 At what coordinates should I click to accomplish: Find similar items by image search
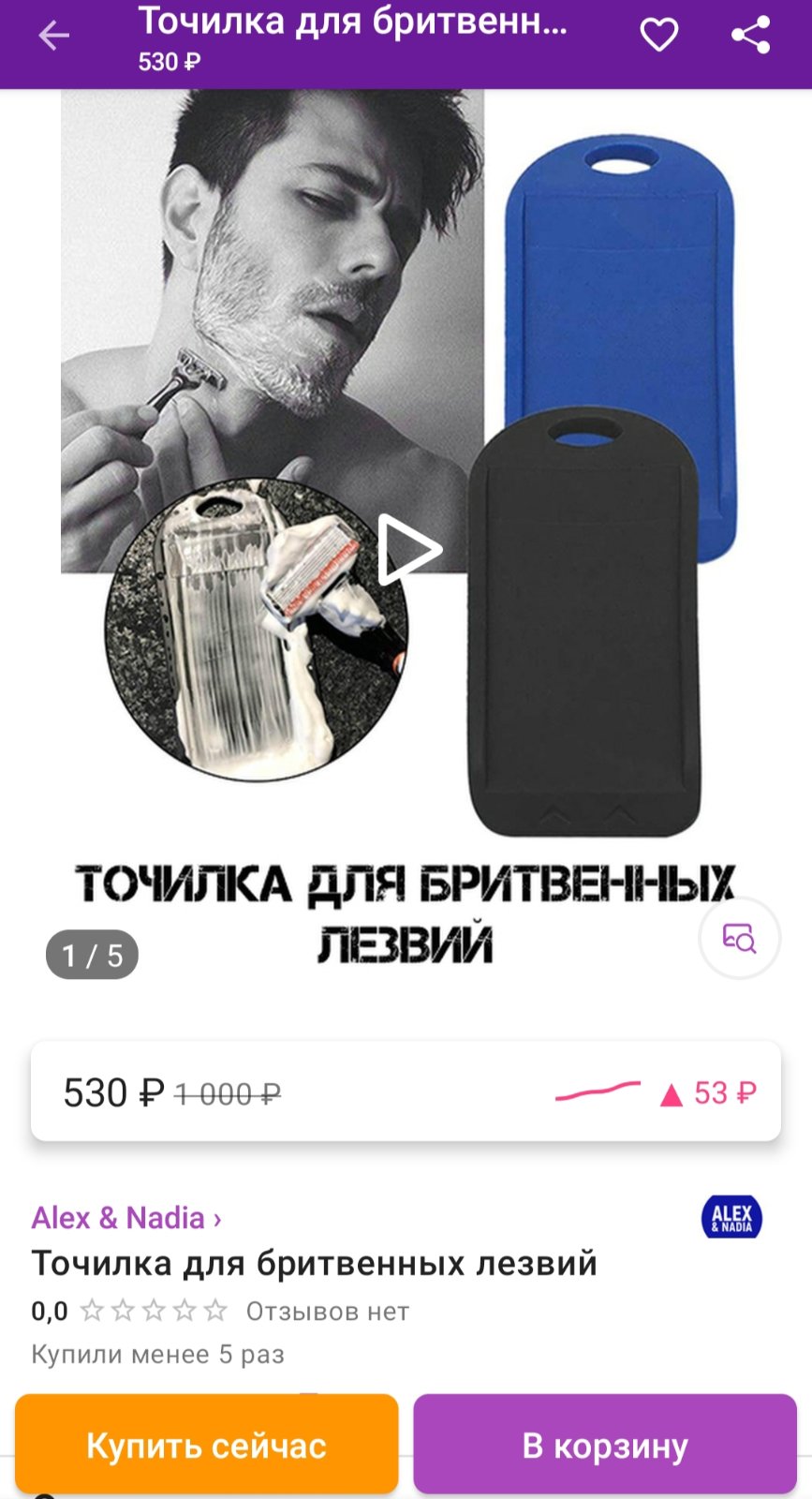coord(740,938)
